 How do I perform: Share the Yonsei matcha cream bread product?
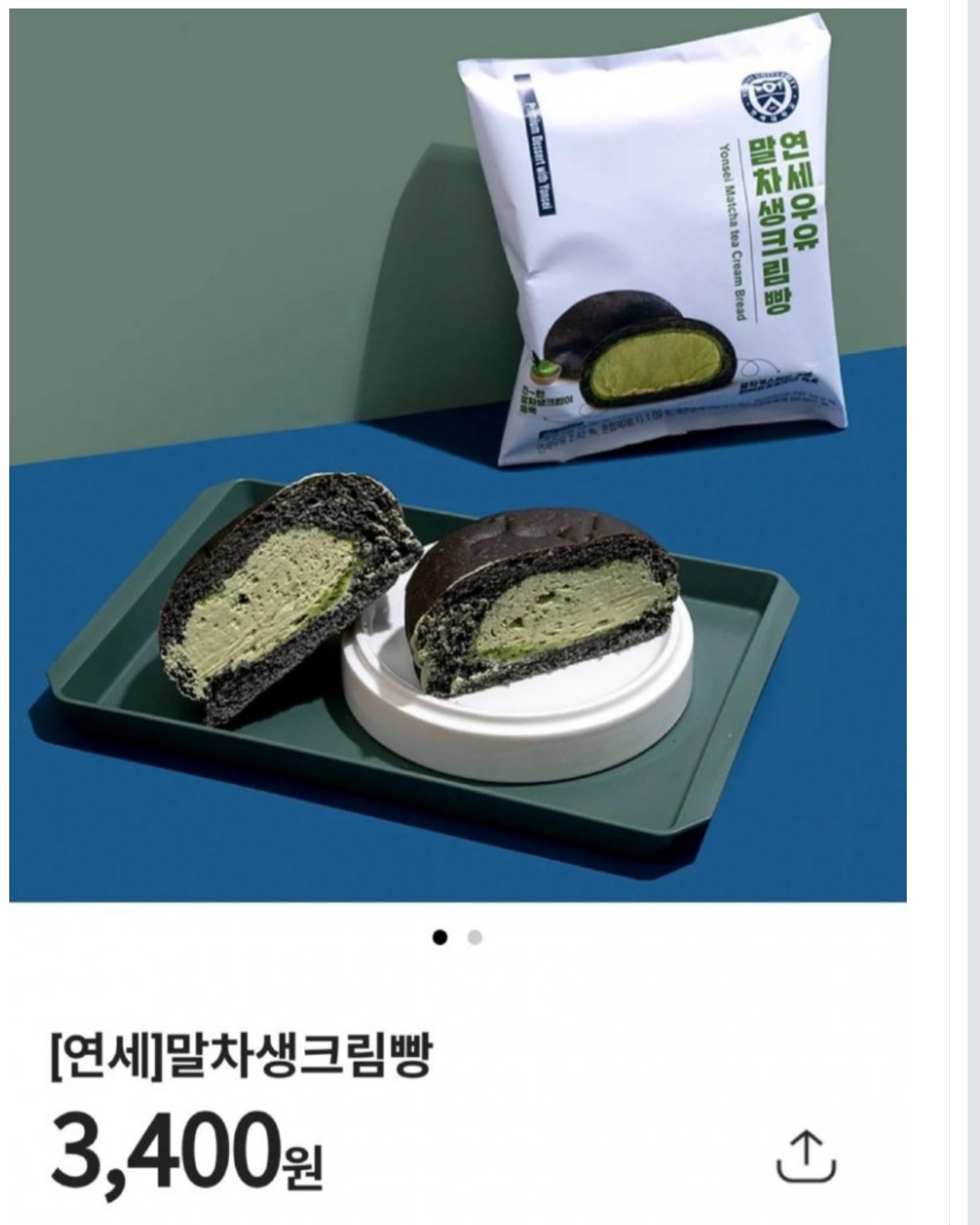pyautogui.click(x=805, y=1157)
